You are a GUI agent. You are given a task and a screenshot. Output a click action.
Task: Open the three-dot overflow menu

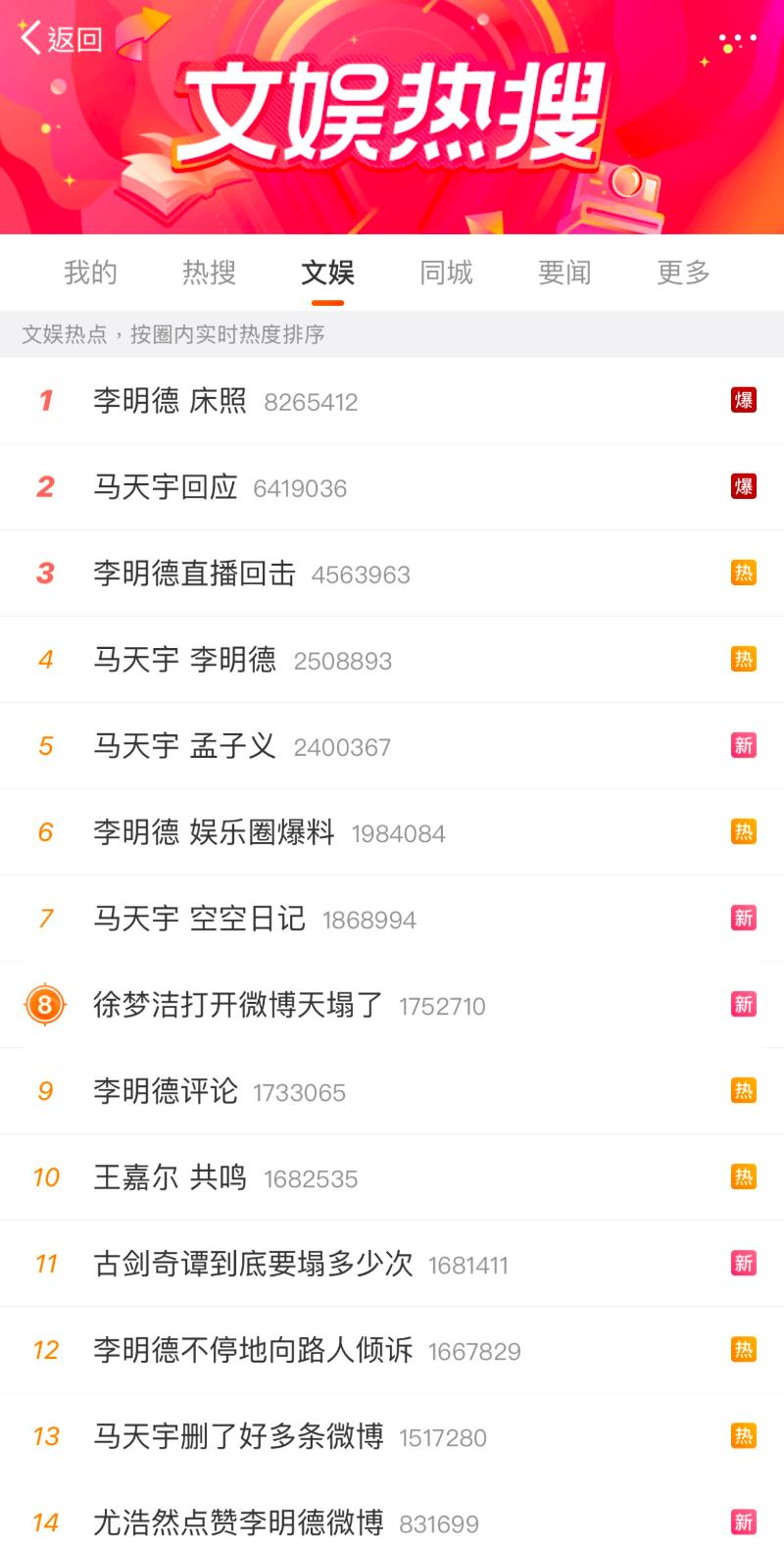point(737,41)
